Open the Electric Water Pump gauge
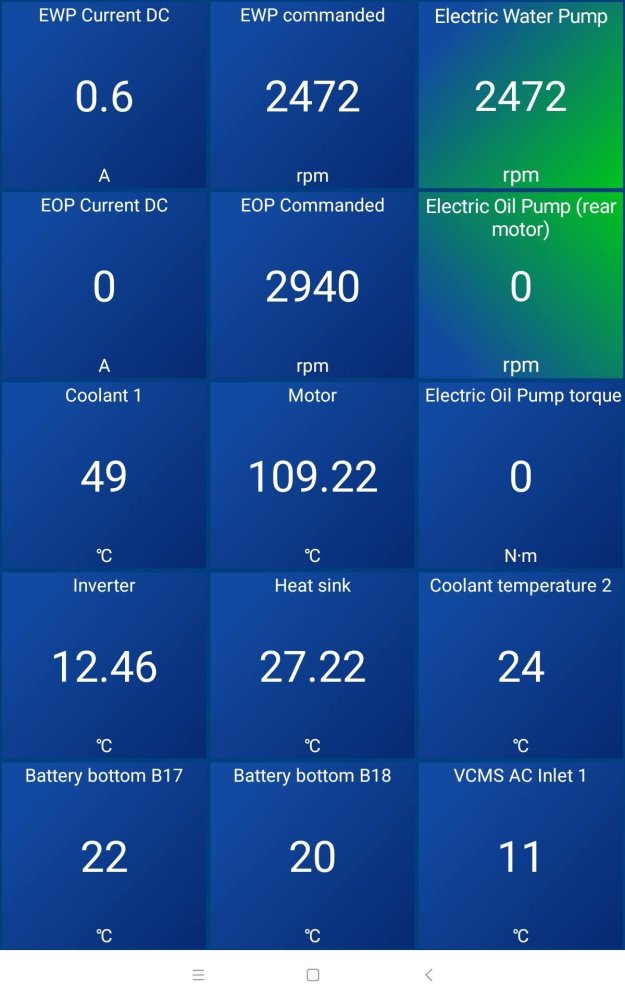 pyautogui.click(x=520, y=96)
